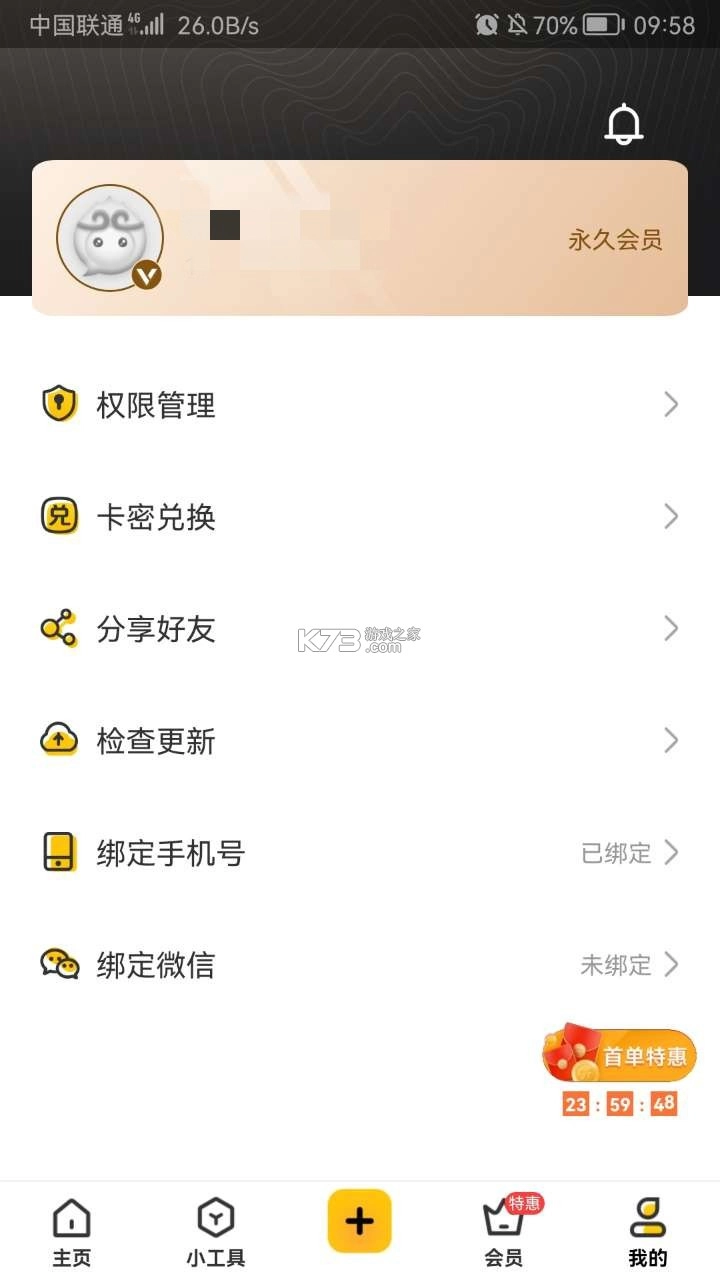View 永久会员 membership status
This screenshot has width=720, height=1280.
coord(615,240)
